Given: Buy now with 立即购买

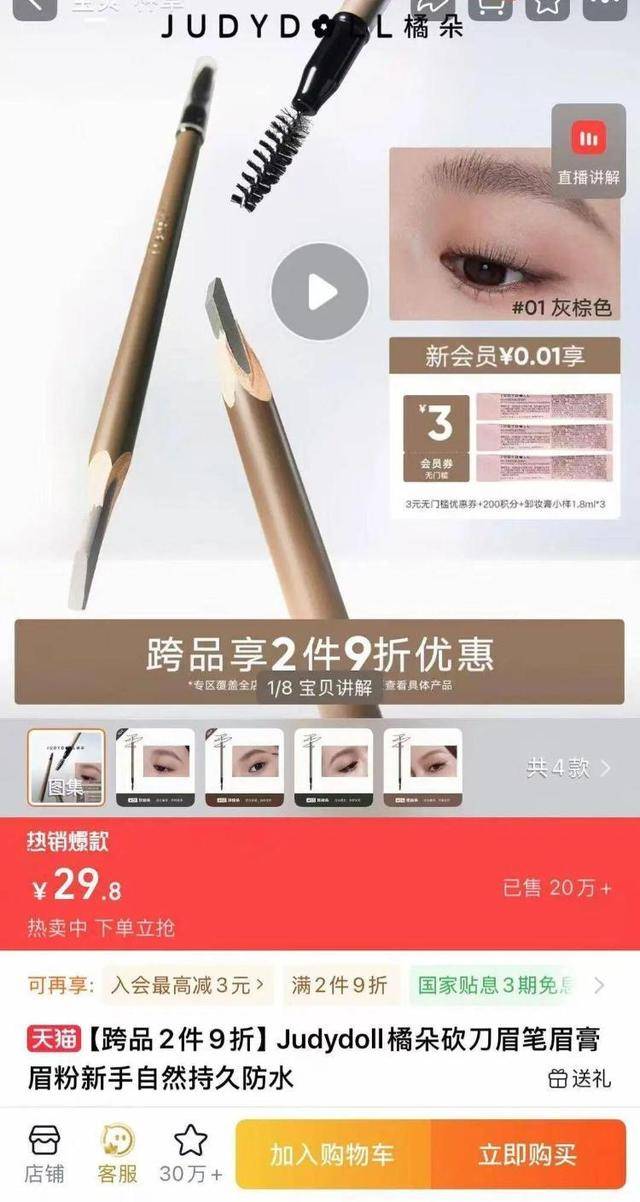Looking at the screenshot, I should (x=527, y=1155).
